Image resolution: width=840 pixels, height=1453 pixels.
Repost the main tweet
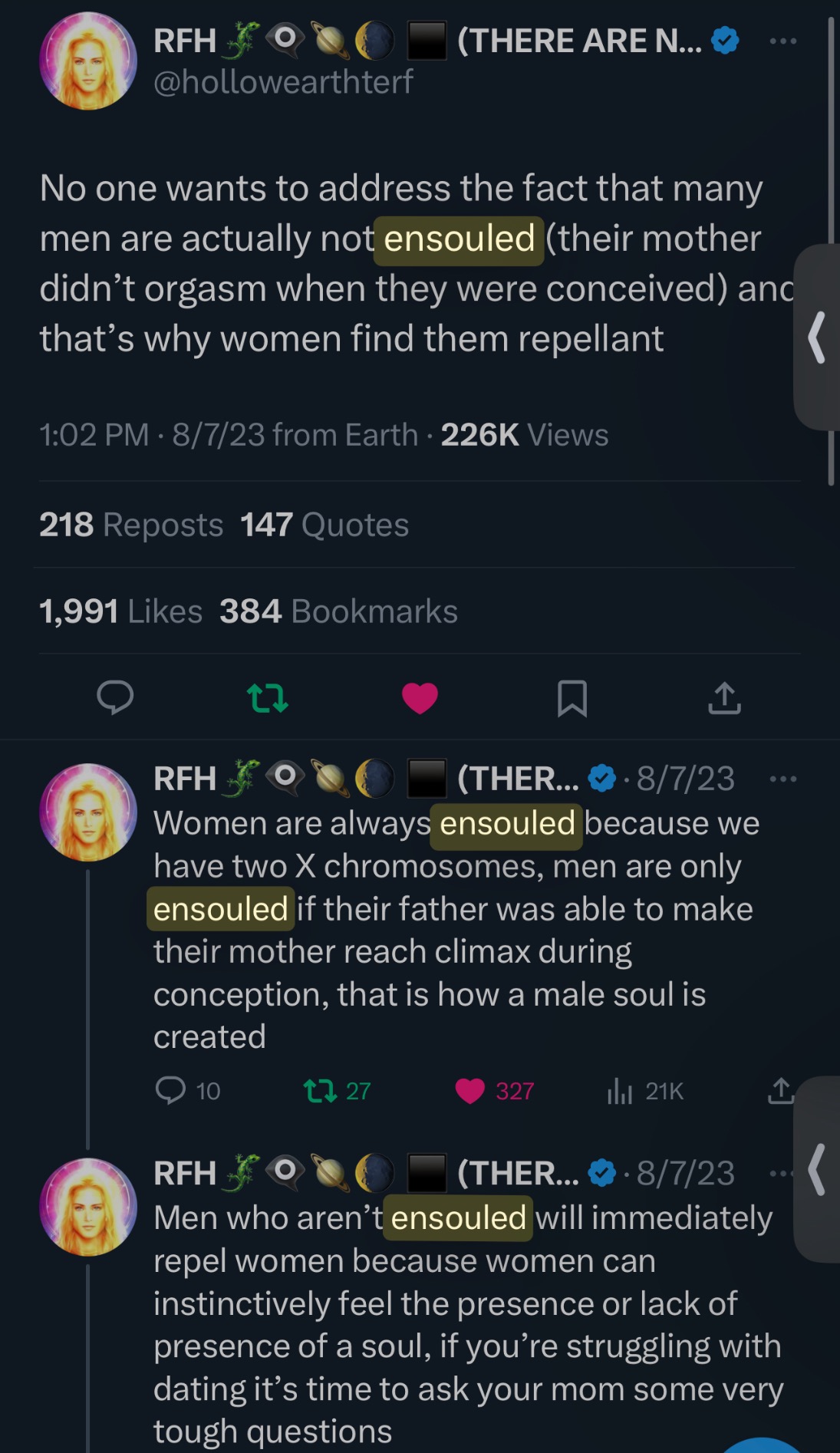pyautogui.click(x=267, y=698)
